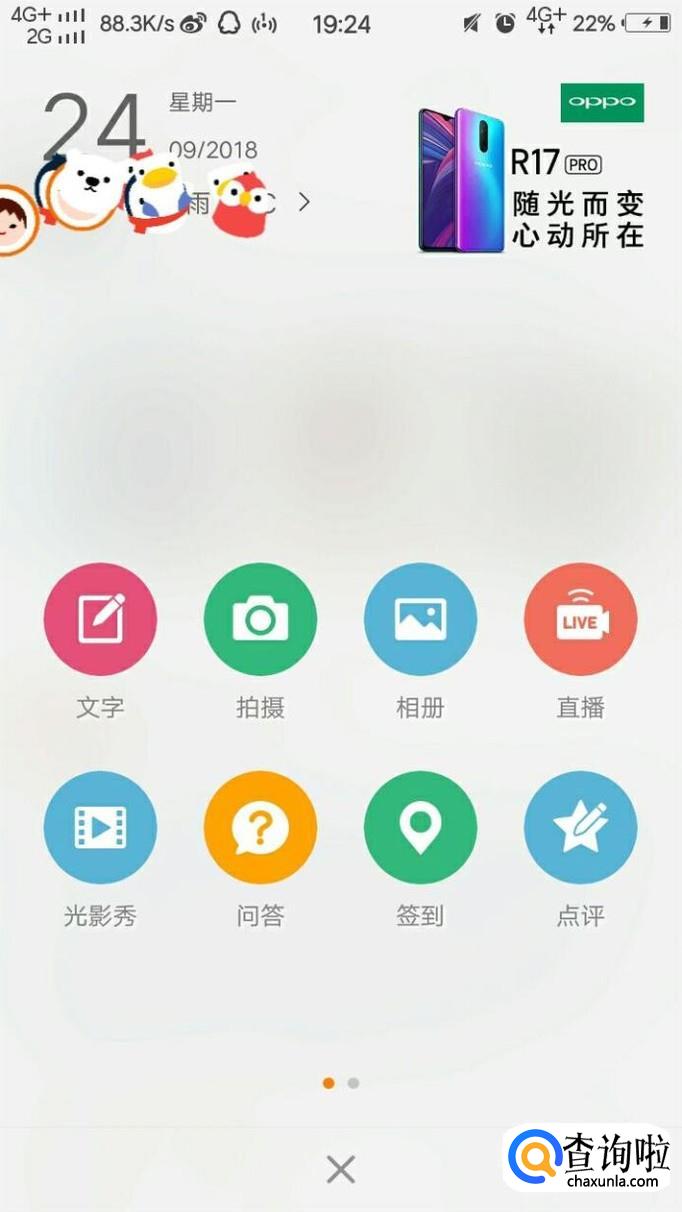Tap the weather arrow next to the date
Image resolution: width=682 pixels, height=1212 pixels.
pyautogui.click(x=304, y=202)
